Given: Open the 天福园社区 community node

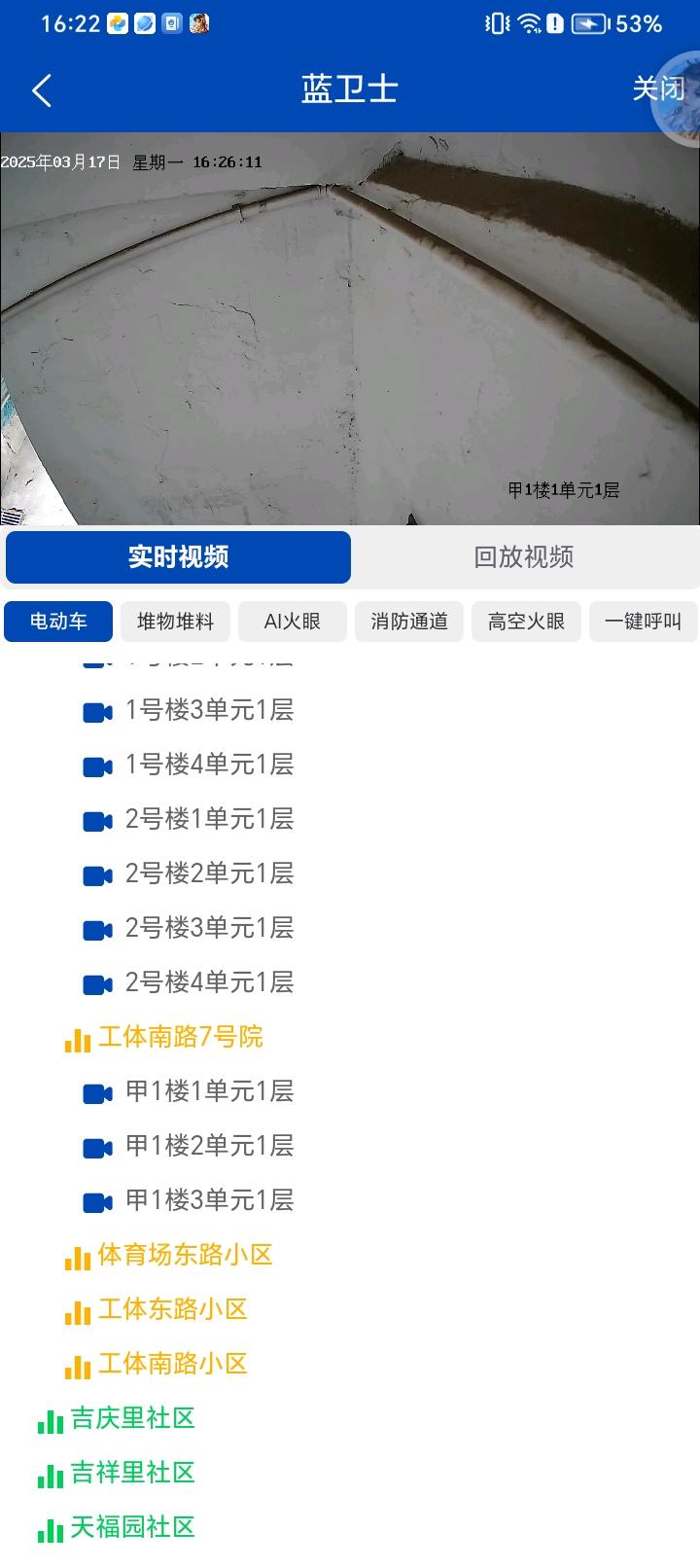Looking at the screenshot, I should pyautogui.click(x=117, y=1528).
